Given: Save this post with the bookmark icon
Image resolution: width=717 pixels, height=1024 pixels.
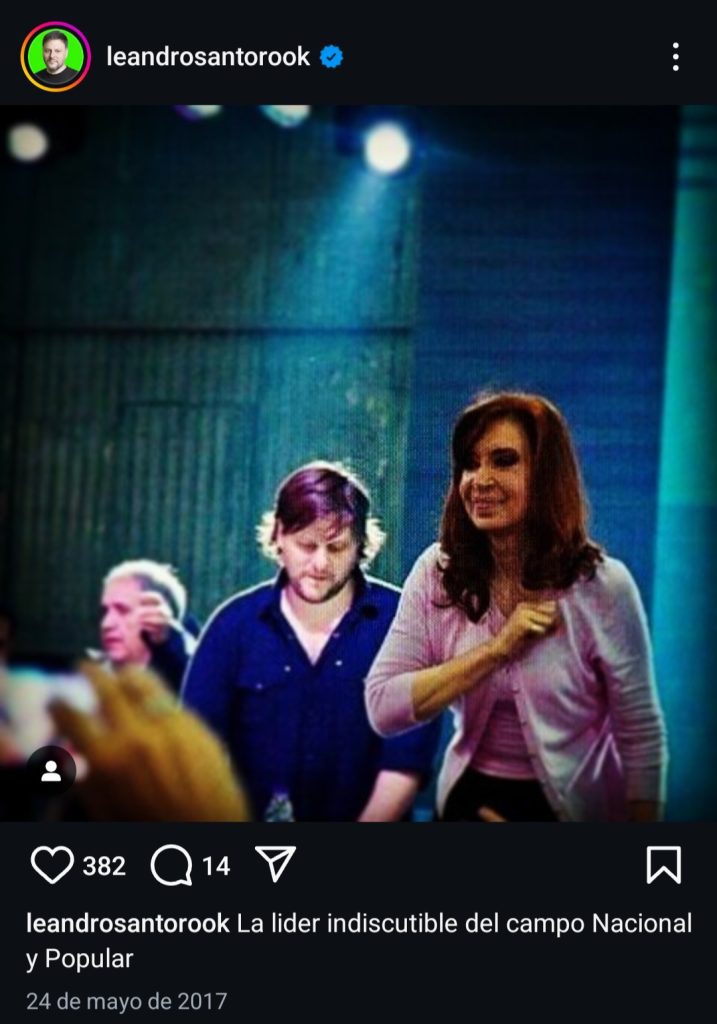Looking at the screenshot, I should [x=663, y=865].
